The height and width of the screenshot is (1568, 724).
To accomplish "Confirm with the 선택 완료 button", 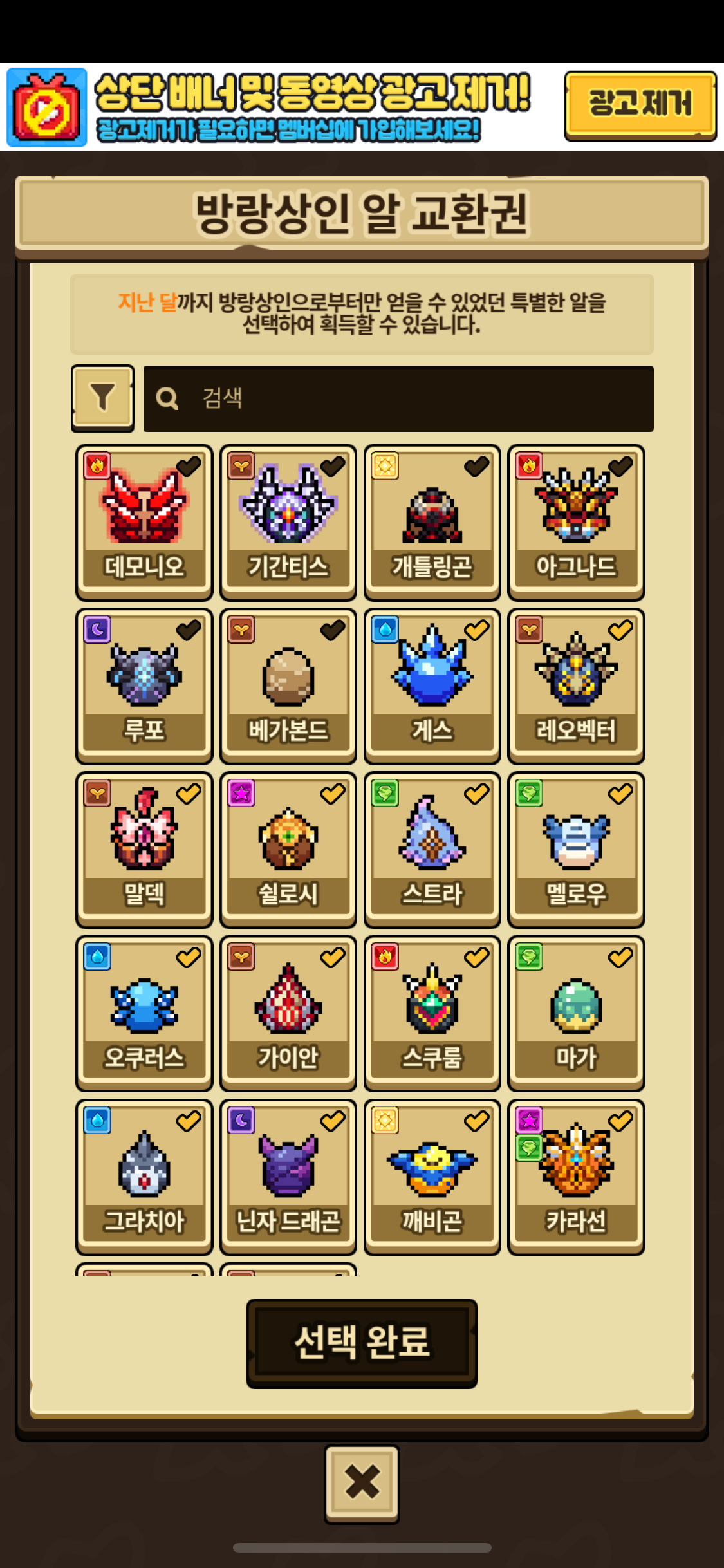I will coord(362,1343).
